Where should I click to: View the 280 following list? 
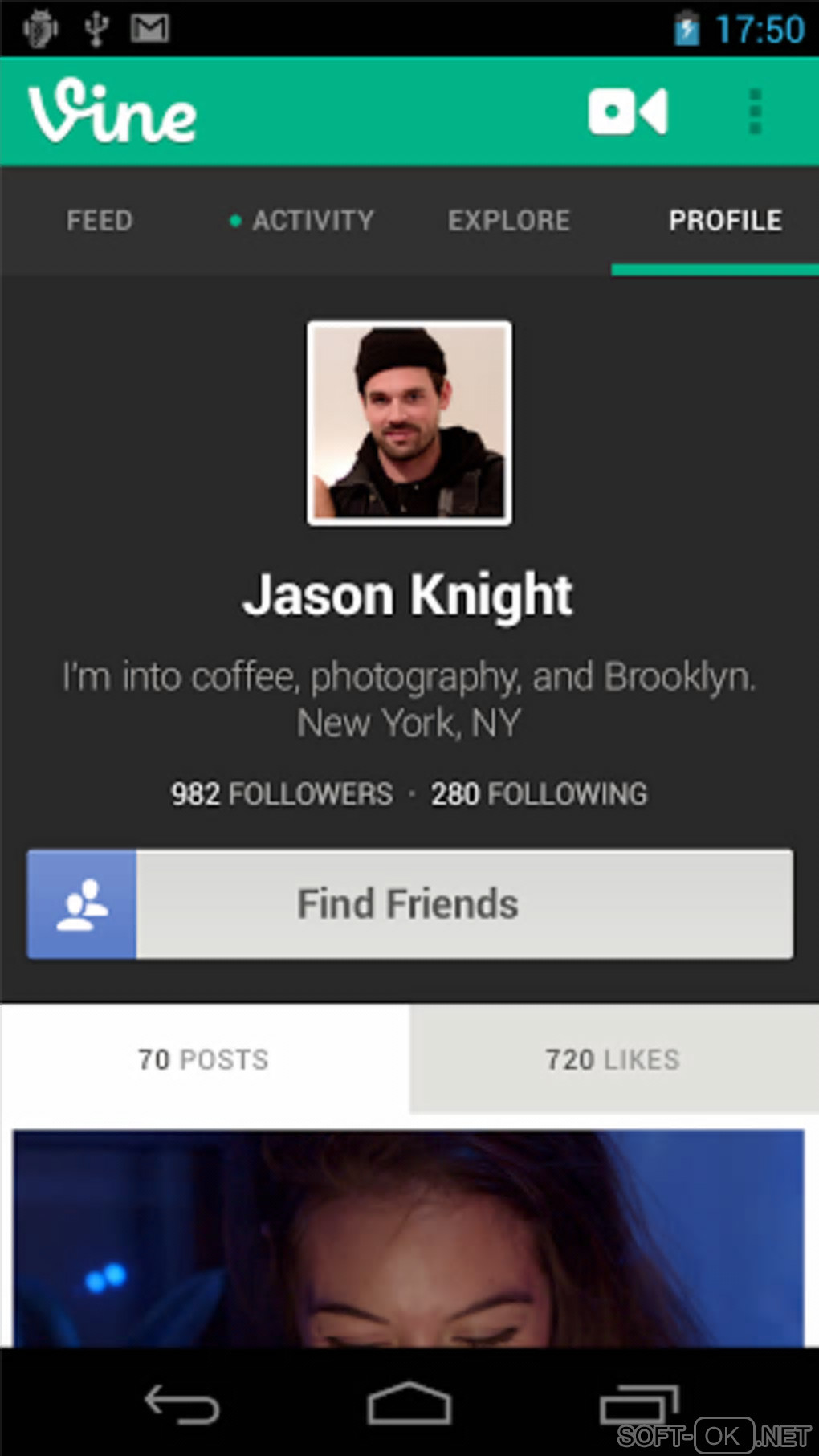click(539, 794)
